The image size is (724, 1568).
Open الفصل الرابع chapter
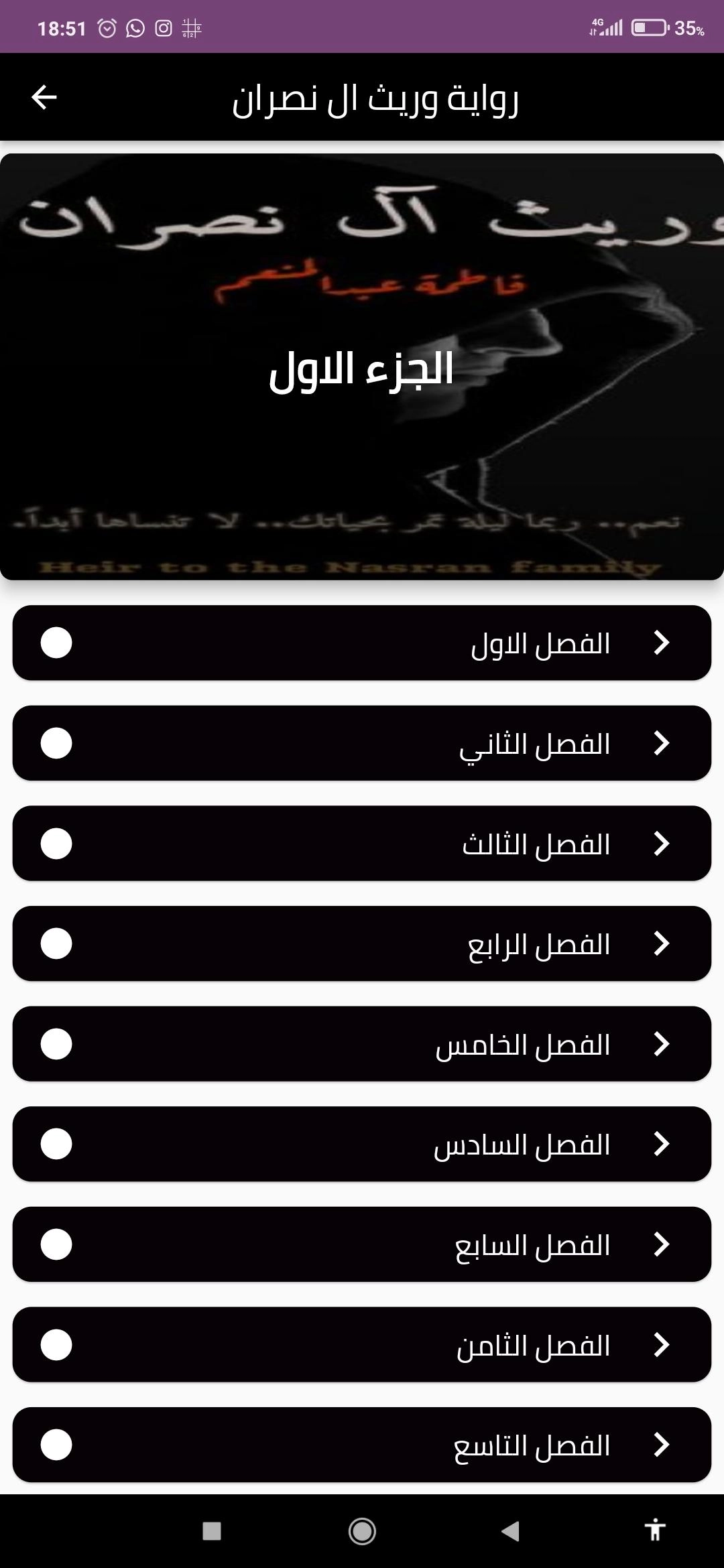coord(362,943)
